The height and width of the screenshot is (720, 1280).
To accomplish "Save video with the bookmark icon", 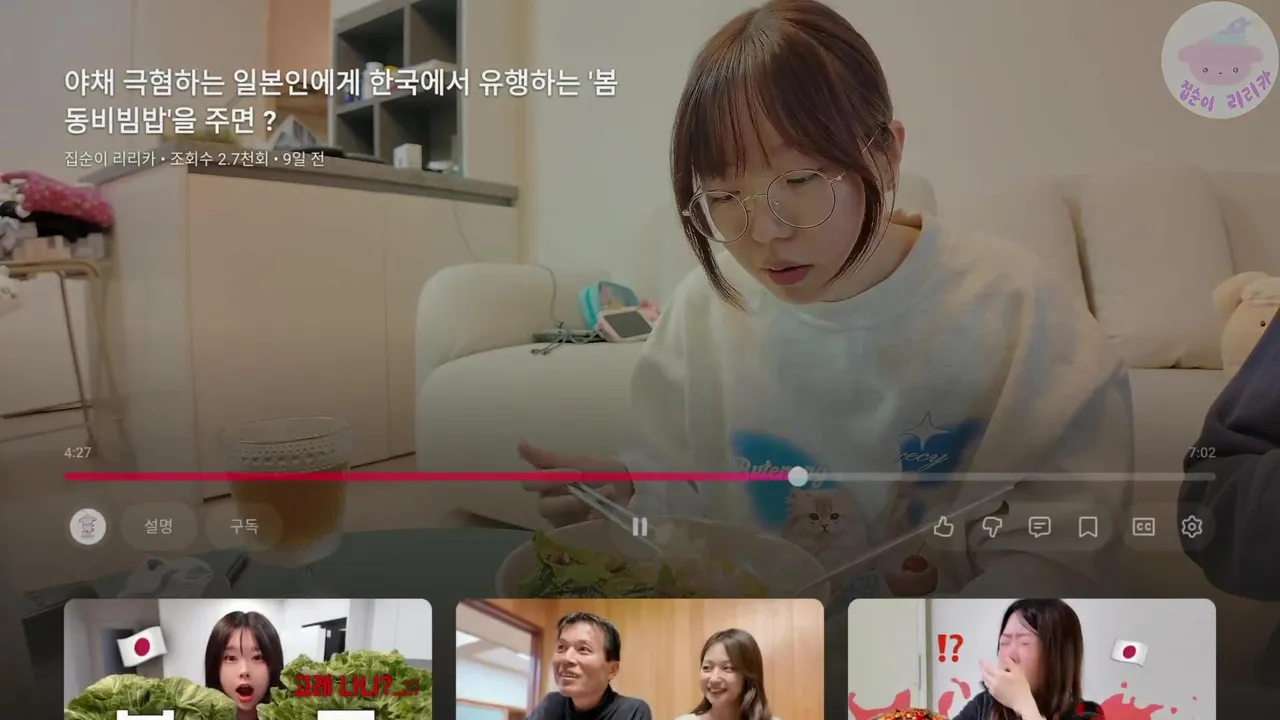I will click(x=1088, y=527).
